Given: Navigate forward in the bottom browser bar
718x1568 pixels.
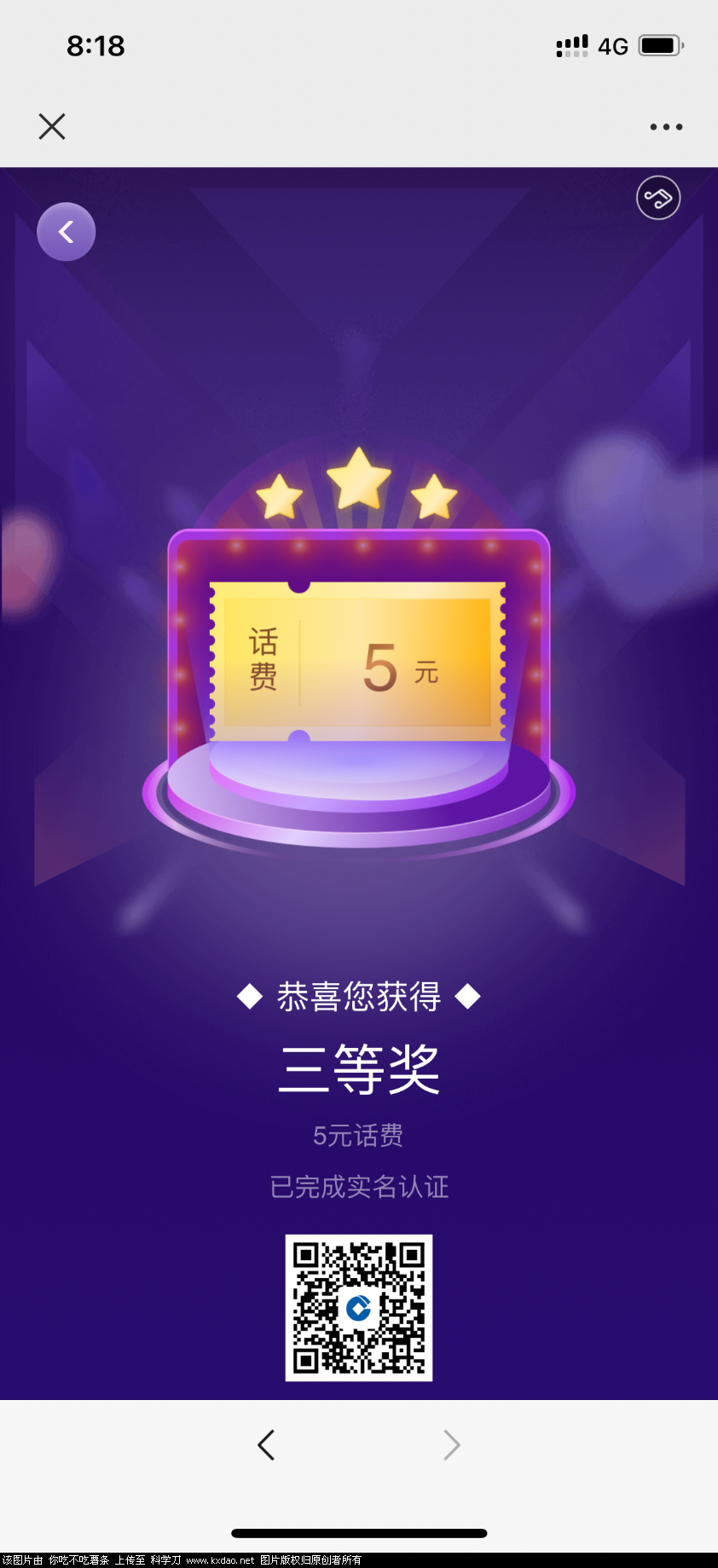Looking at the screenshot, I should pos(451,1445).
